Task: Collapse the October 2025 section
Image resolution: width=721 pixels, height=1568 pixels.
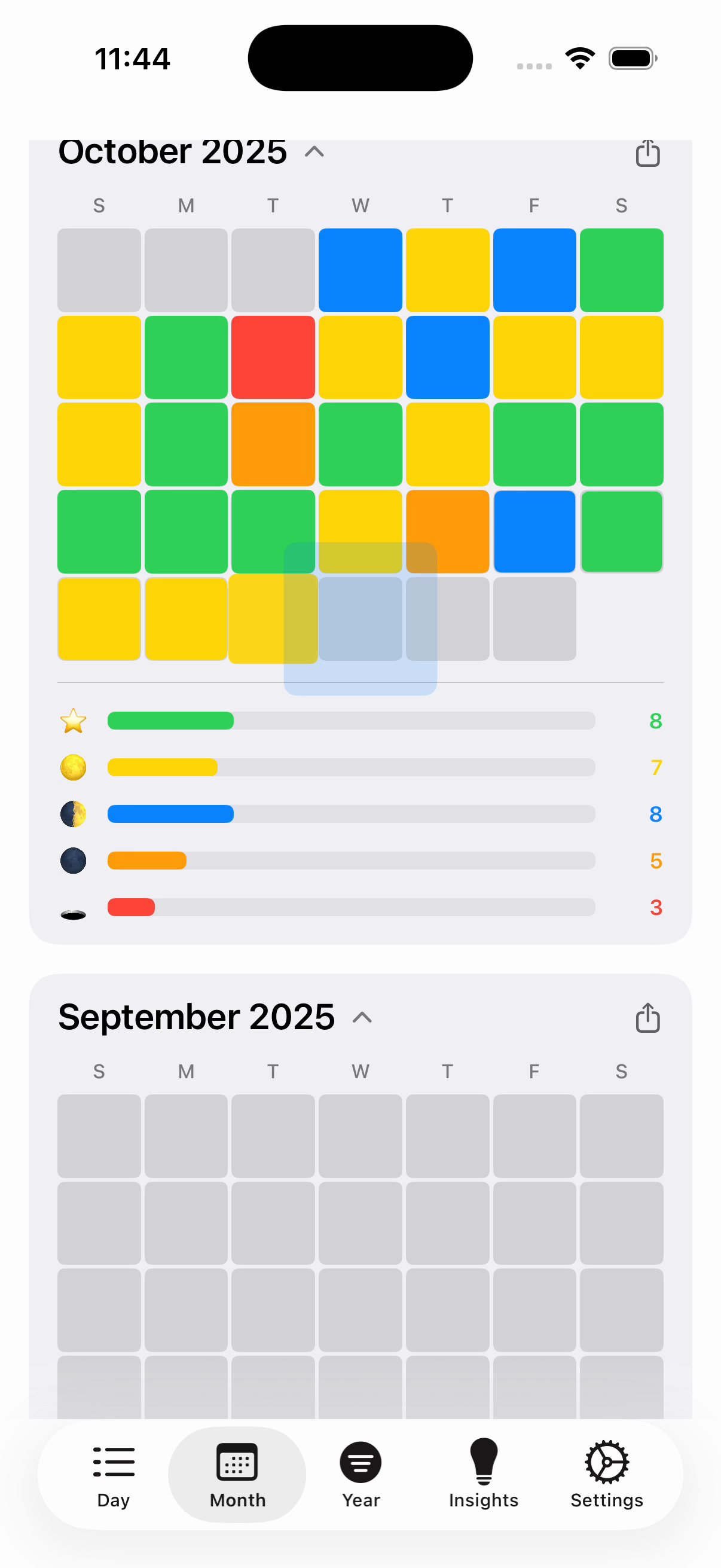Action: pyautogui.click(x=314, y=151)
